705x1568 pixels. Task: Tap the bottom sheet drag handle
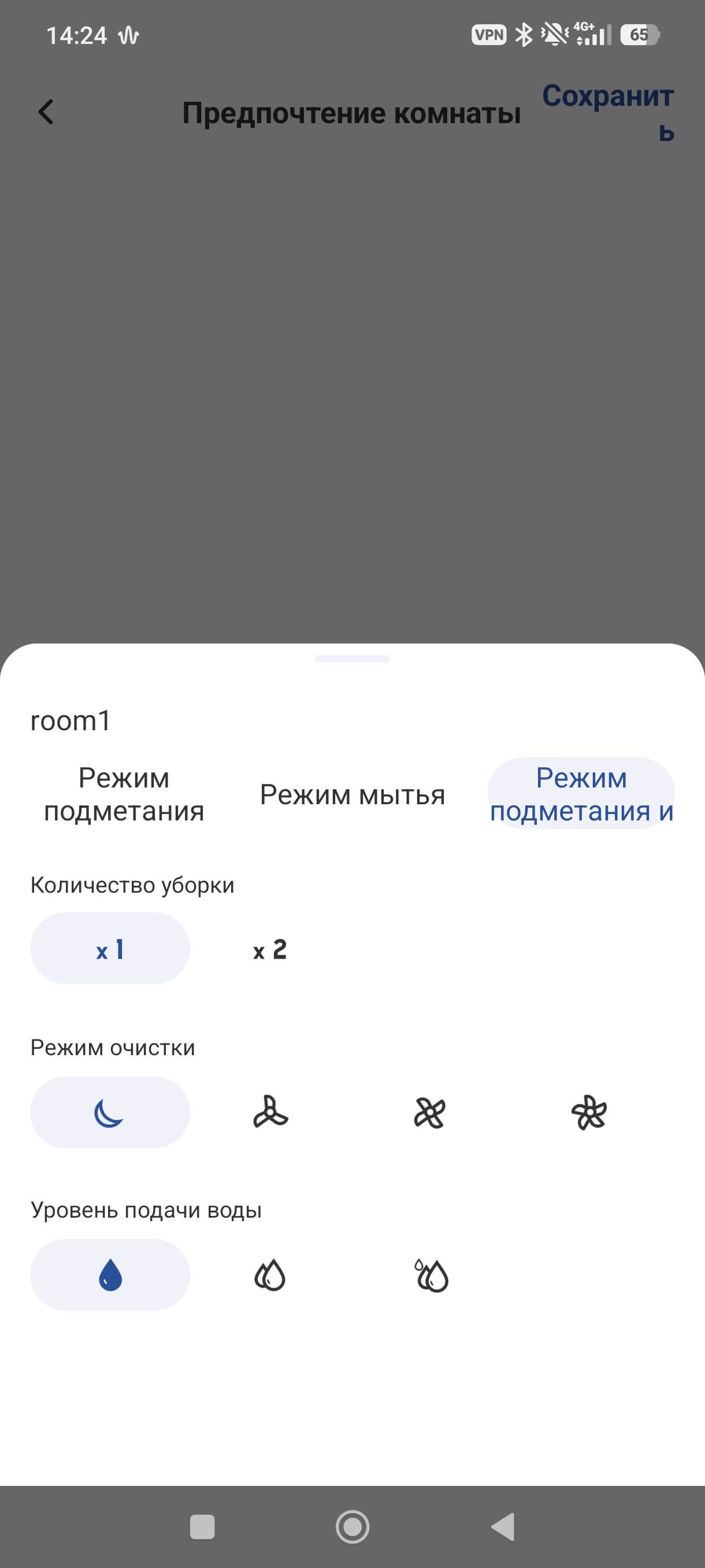pos(352,659)
